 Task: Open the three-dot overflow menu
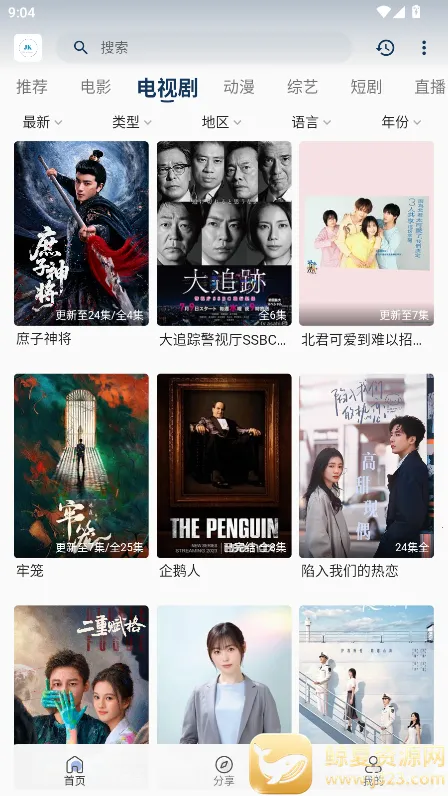424,48
